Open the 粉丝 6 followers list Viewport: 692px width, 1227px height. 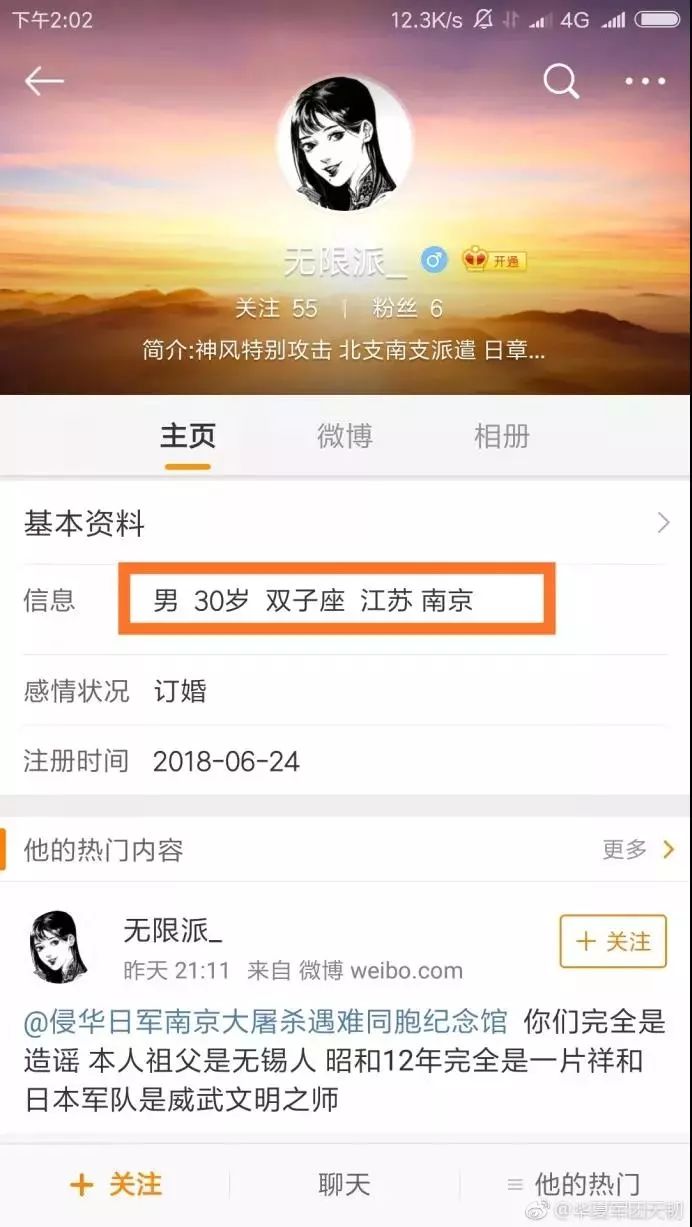pos(407,308)
